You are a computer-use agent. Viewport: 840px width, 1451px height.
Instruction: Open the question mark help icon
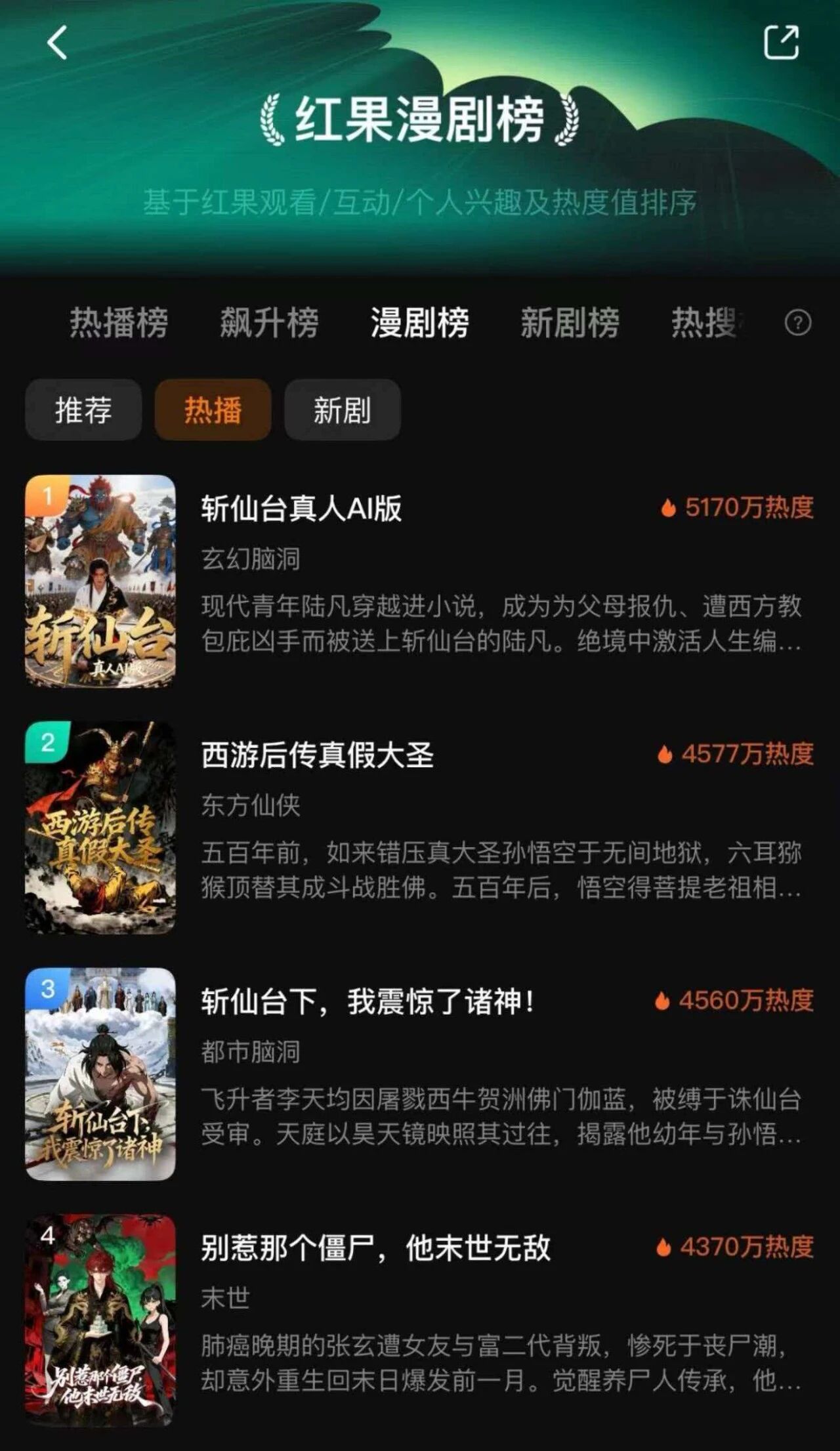pyautogui.click(x=797, y=323)
